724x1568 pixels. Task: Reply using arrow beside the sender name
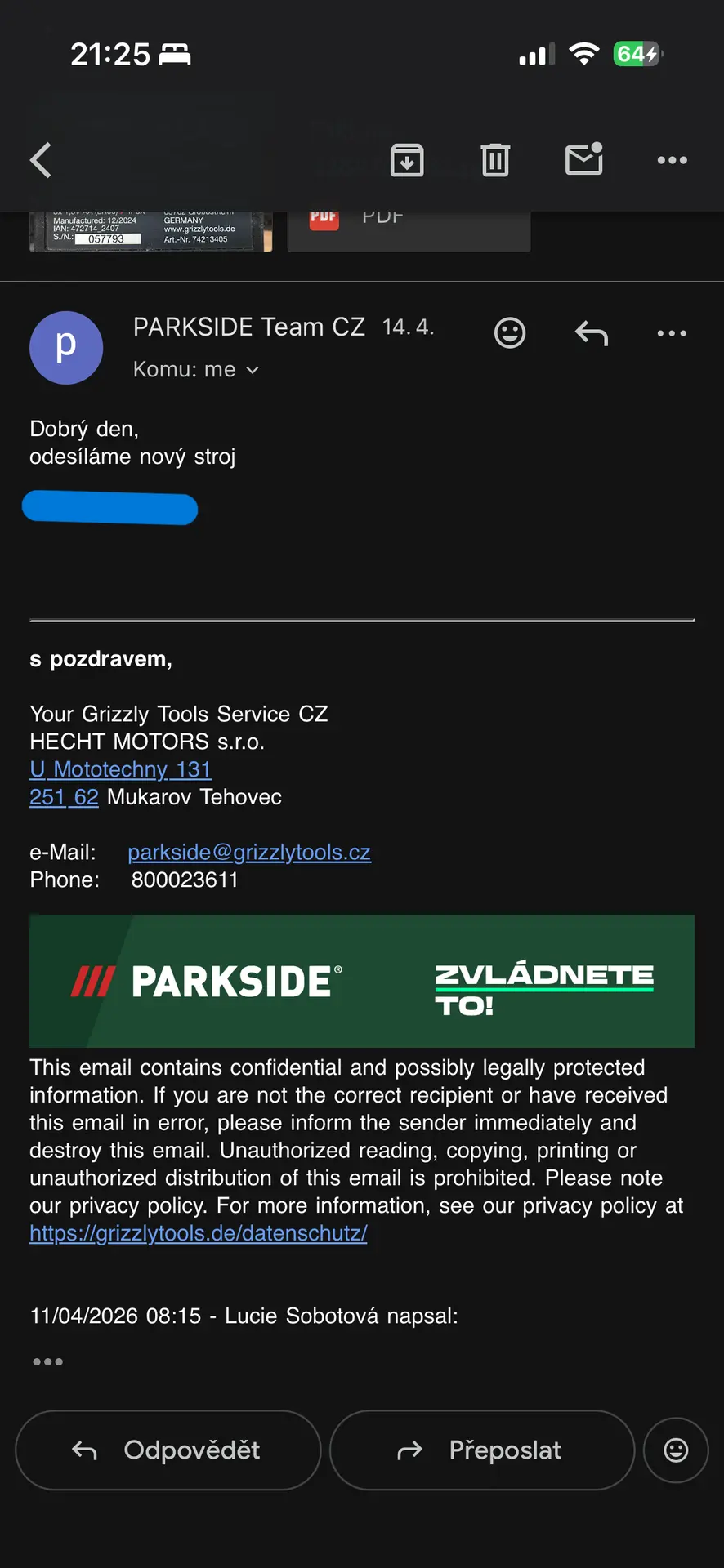coord(592,333)
